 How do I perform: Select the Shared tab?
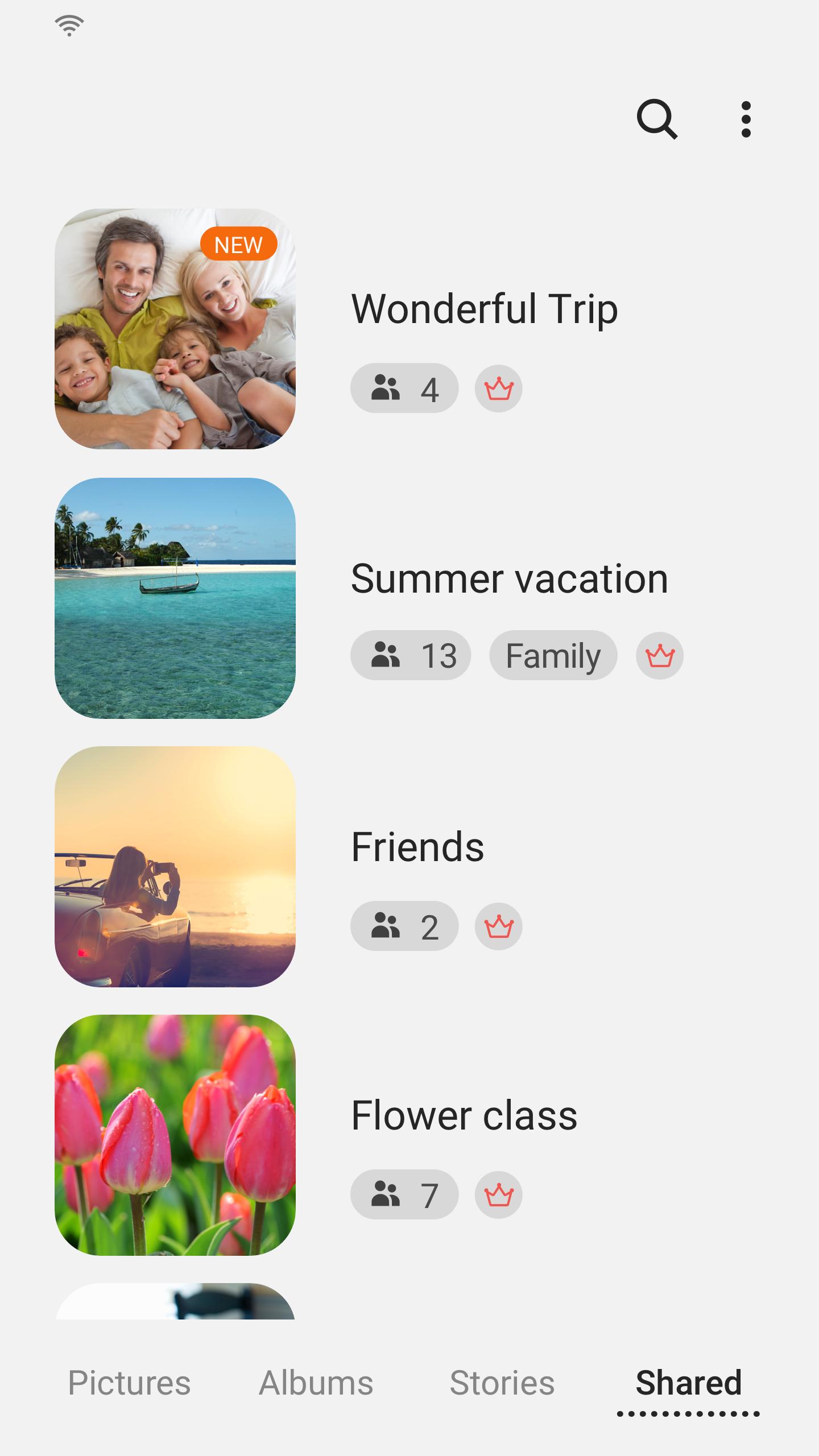pos(689,1383)
